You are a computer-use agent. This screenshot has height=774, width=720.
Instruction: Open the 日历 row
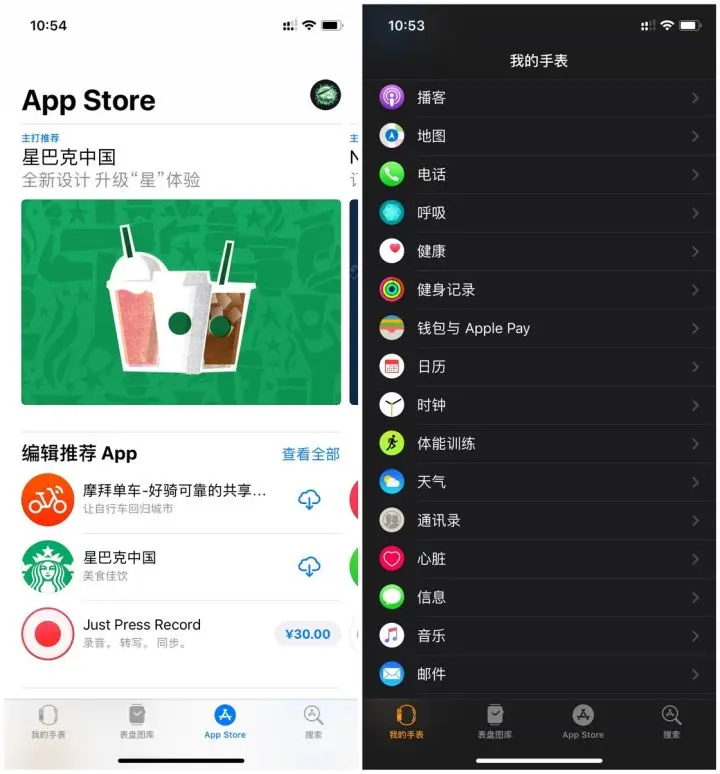tap(540, 367)
